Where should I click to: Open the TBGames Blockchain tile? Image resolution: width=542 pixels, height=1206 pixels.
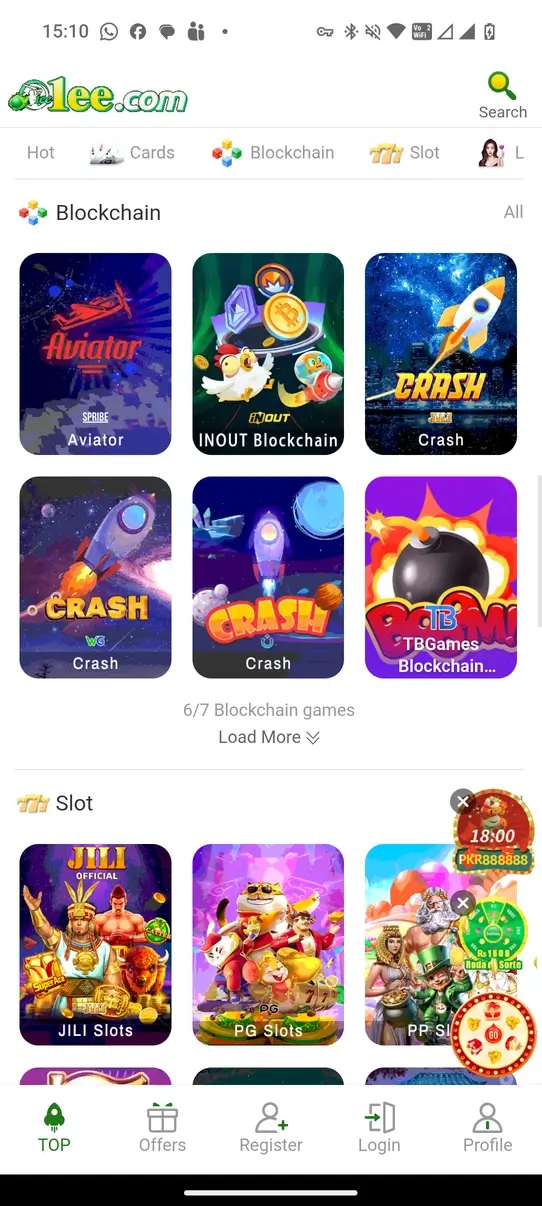[441, 577]
